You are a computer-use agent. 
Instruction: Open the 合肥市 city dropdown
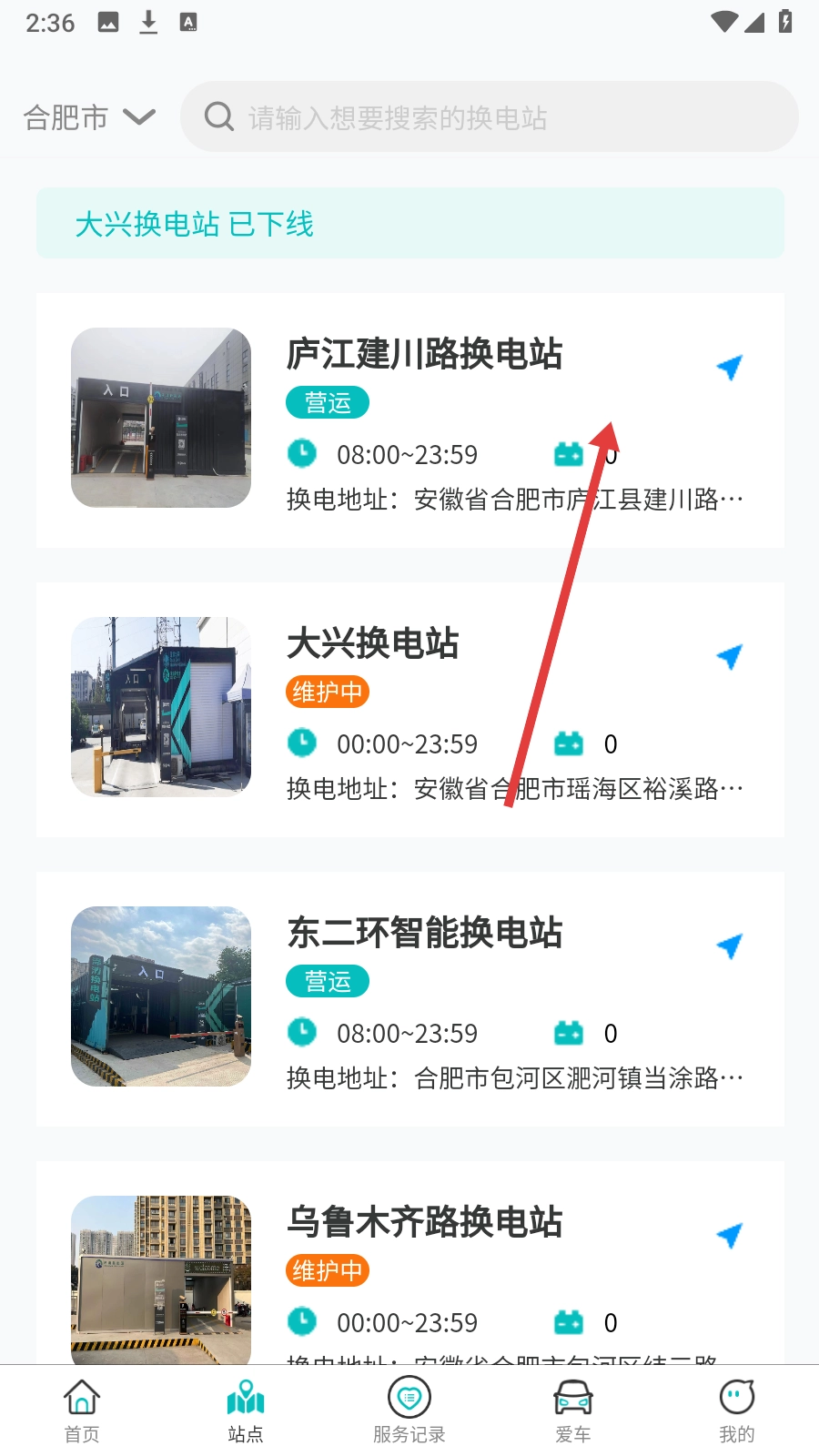click(89, 117)
